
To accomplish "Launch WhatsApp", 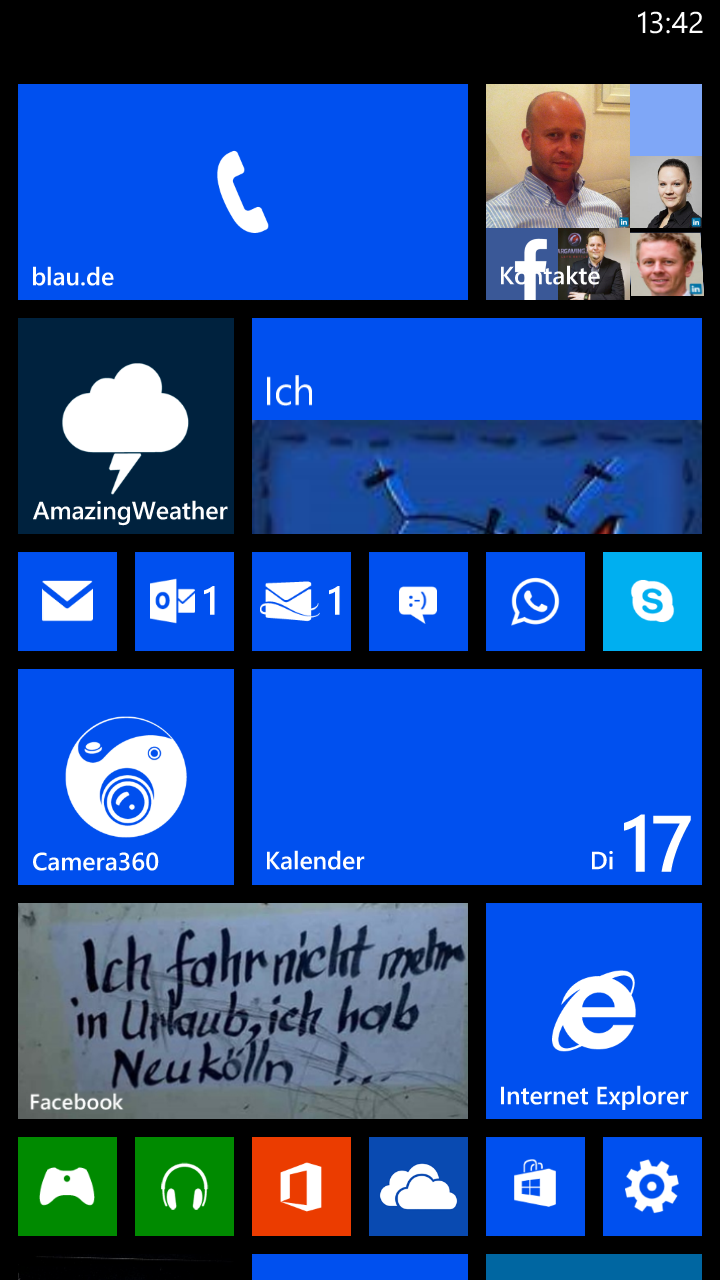I will click(535, 601).
